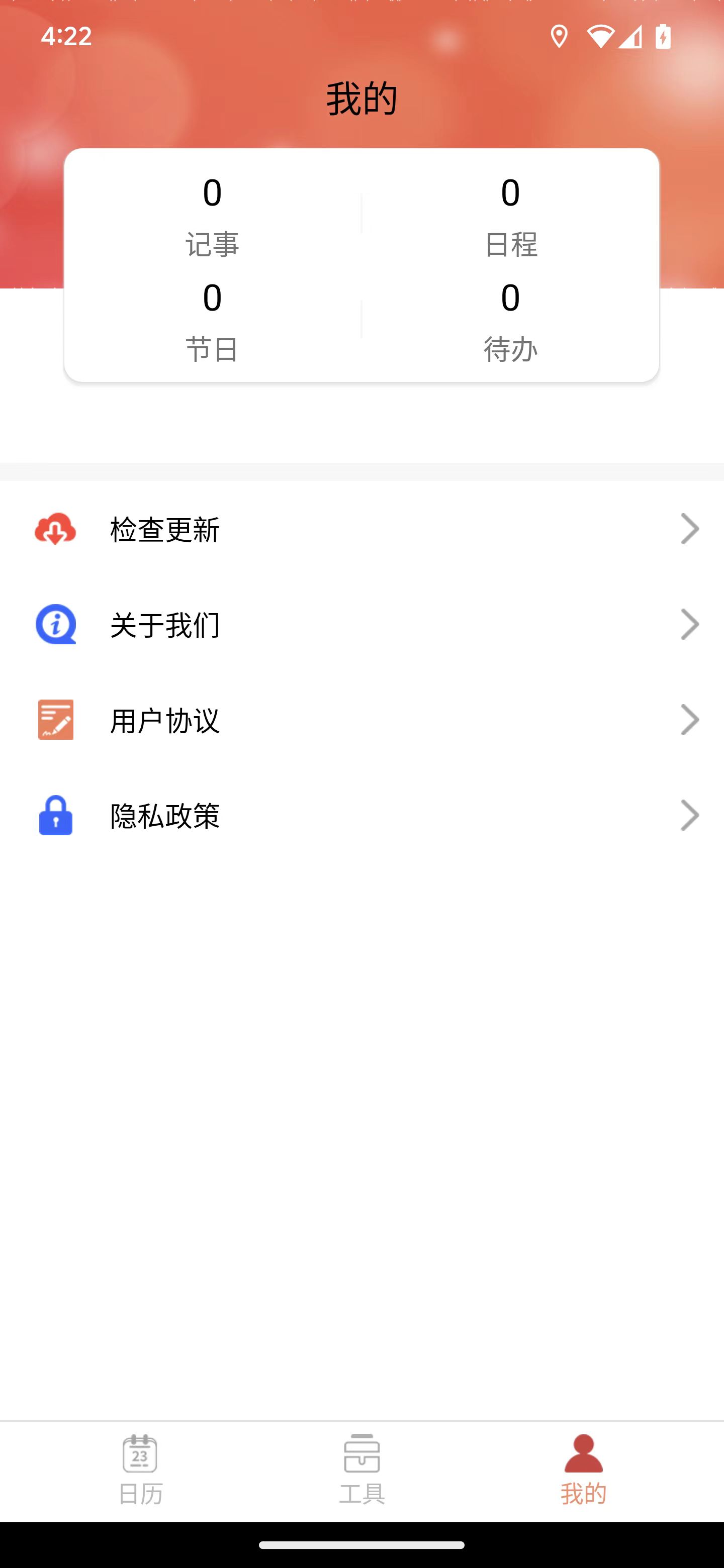Click the red cloud download update icon

pos(54,529)
